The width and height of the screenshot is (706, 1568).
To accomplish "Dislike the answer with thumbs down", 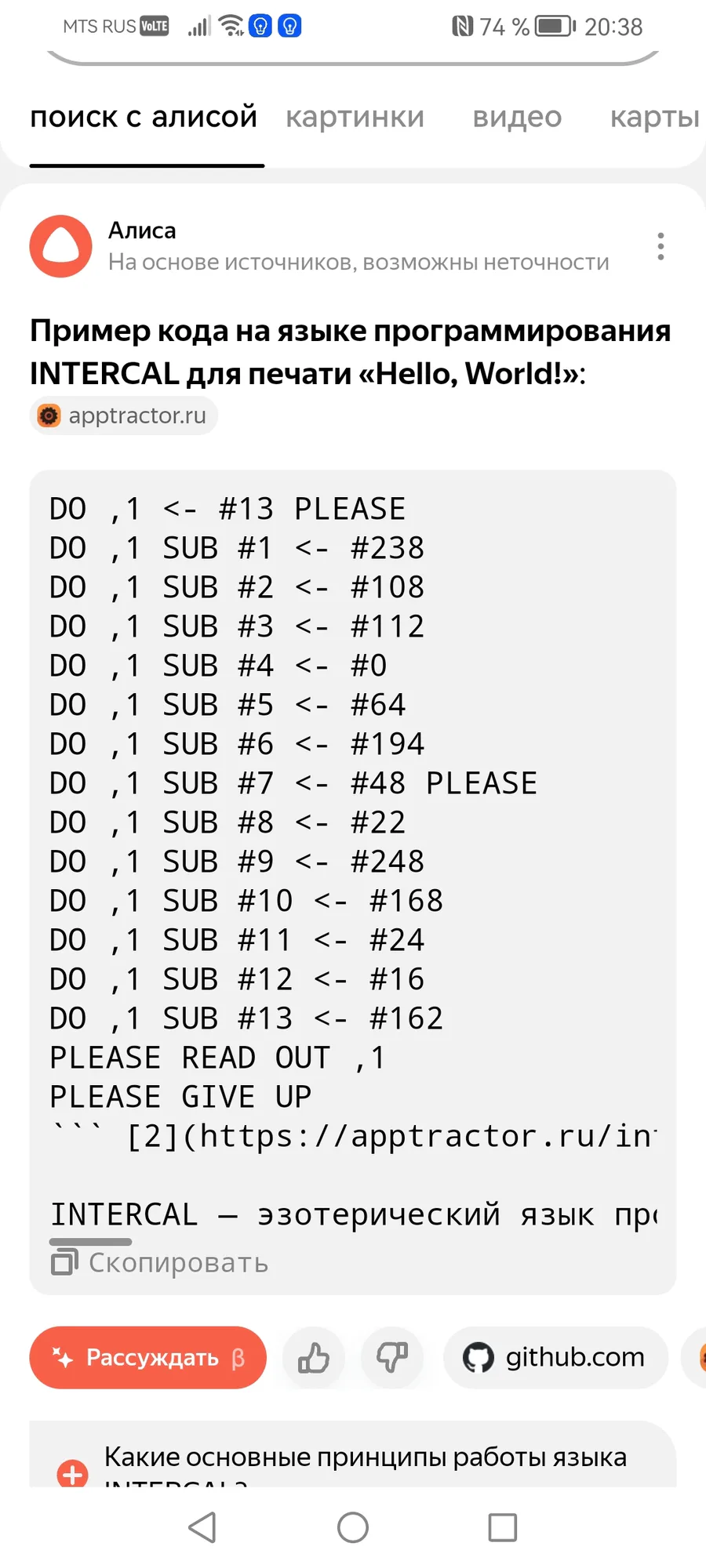I will coord(392,1357).
